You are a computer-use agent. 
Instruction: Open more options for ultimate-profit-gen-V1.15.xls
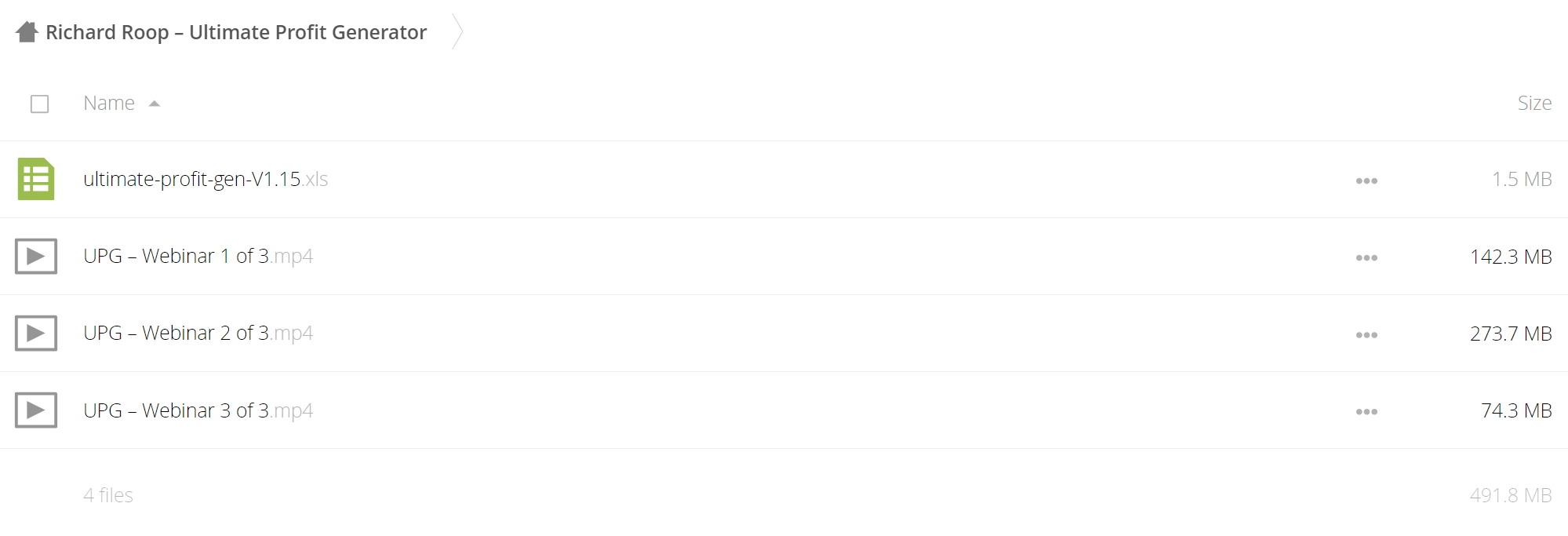[x=1366, y=180]
